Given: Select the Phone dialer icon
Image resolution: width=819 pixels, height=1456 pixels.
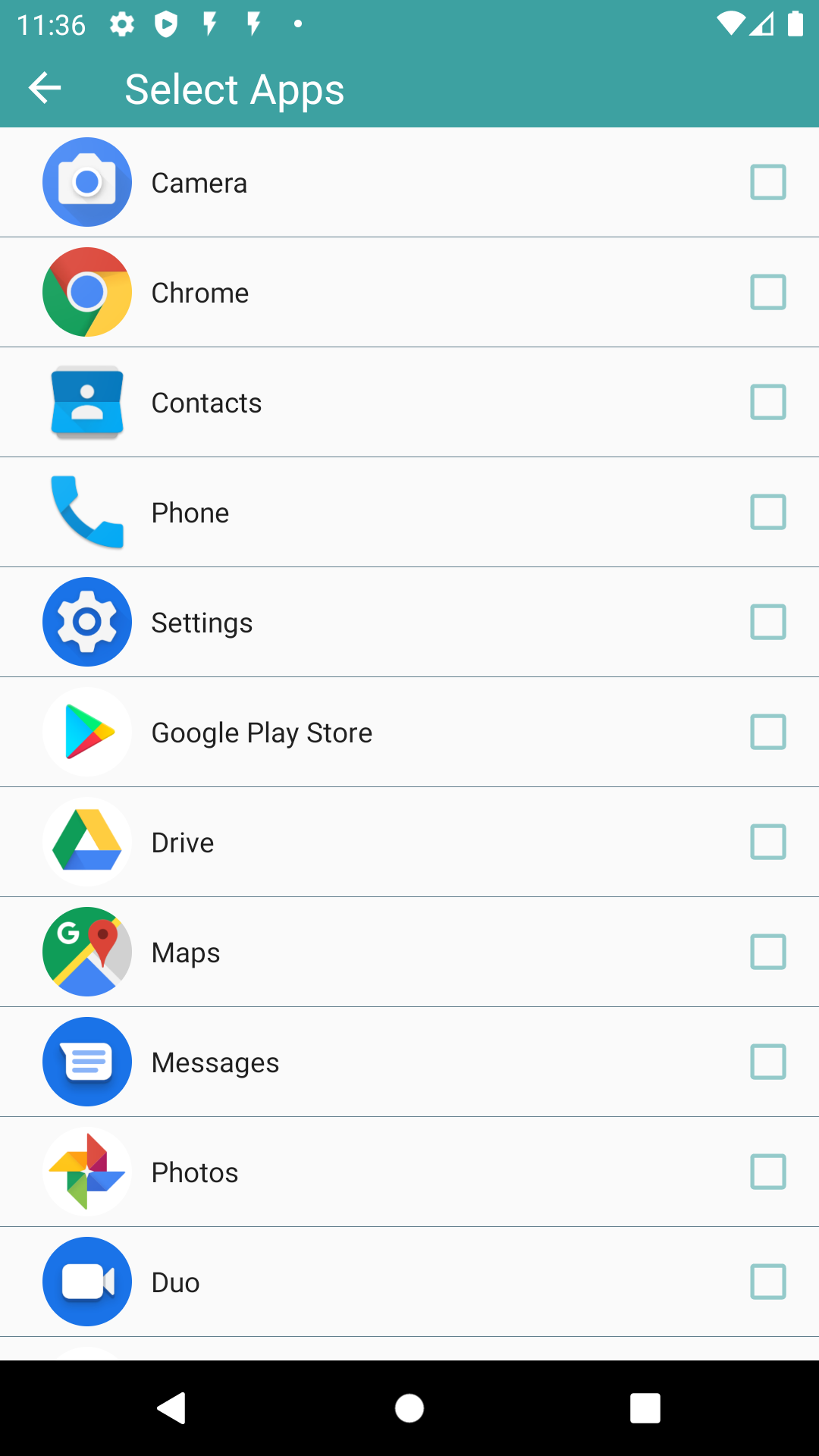Looking at the screenshot, I should point(87,512).
